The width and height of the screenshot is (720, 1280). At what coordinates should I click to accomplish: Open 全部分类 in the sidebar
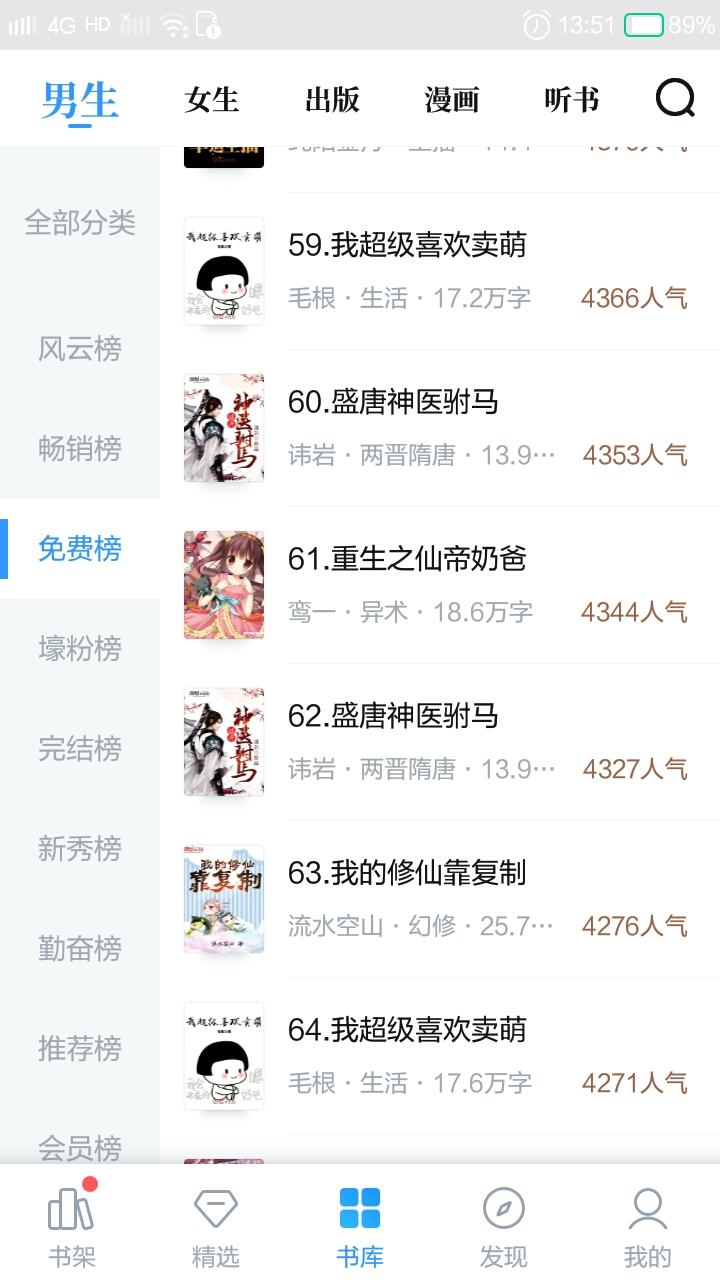80,222
